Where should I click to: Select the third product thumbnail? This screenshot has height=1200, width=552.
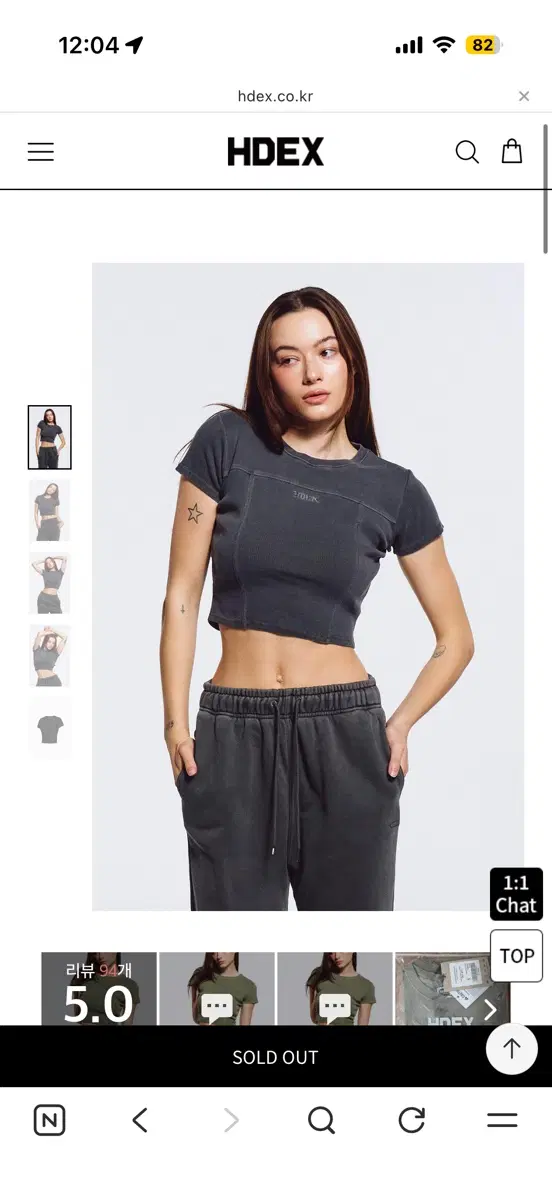(x=50, y=583)
